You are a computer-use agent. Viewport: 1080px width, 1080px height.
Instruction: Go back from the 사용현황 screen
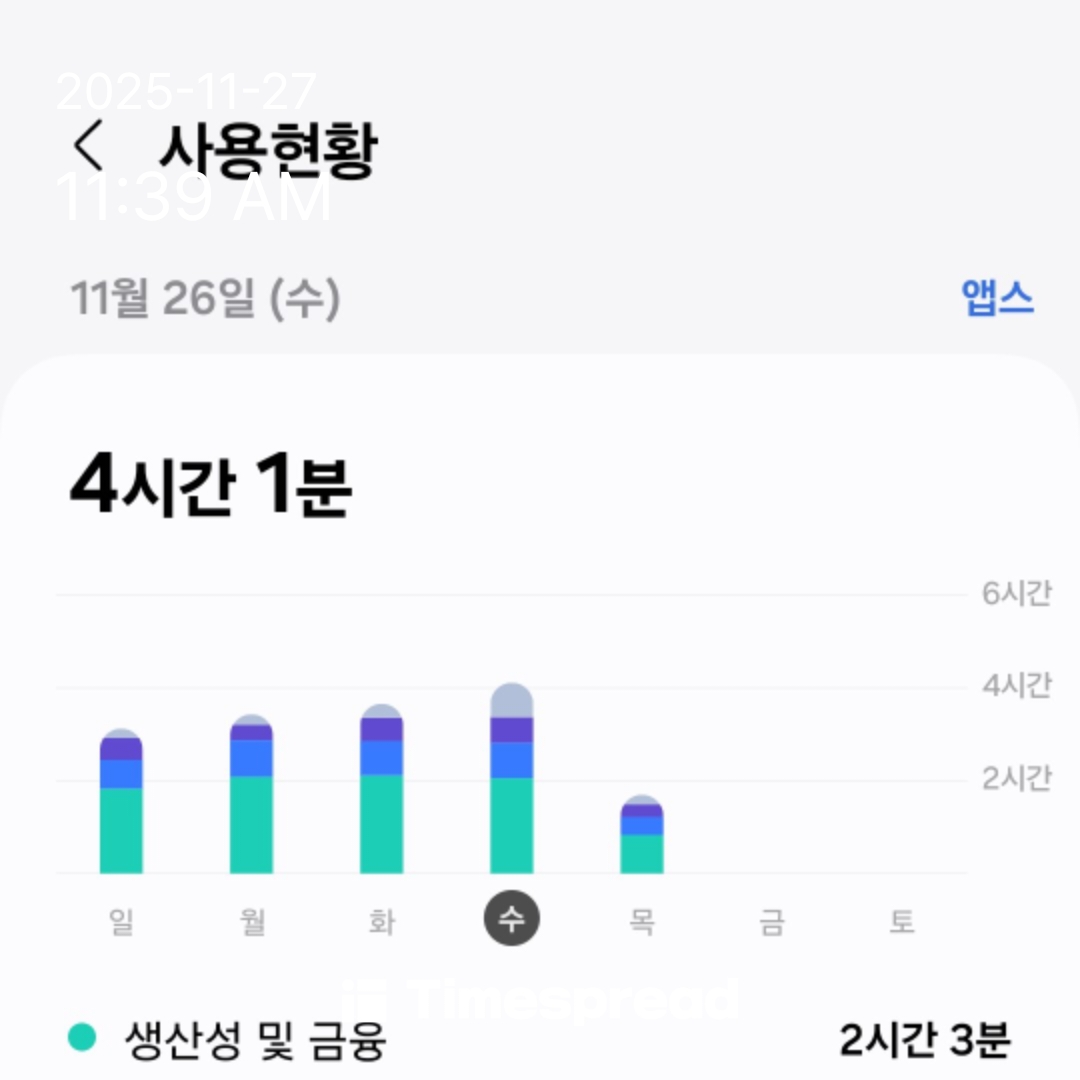88,148
